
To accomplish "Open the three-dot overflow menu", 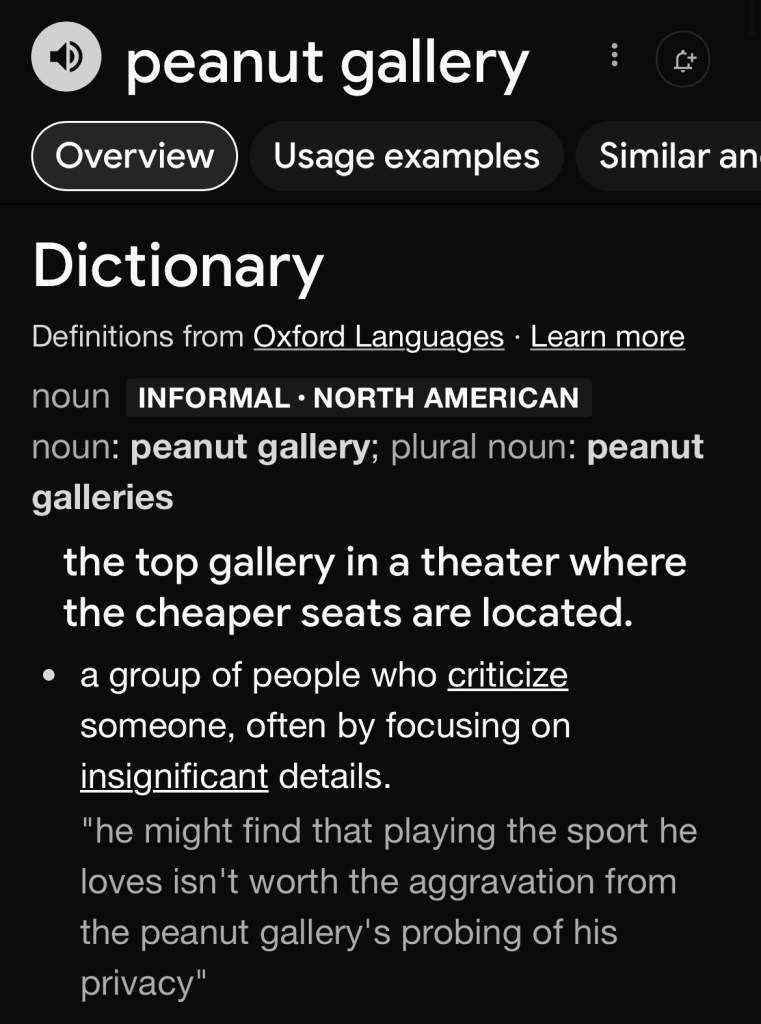I will click(614, 57).
